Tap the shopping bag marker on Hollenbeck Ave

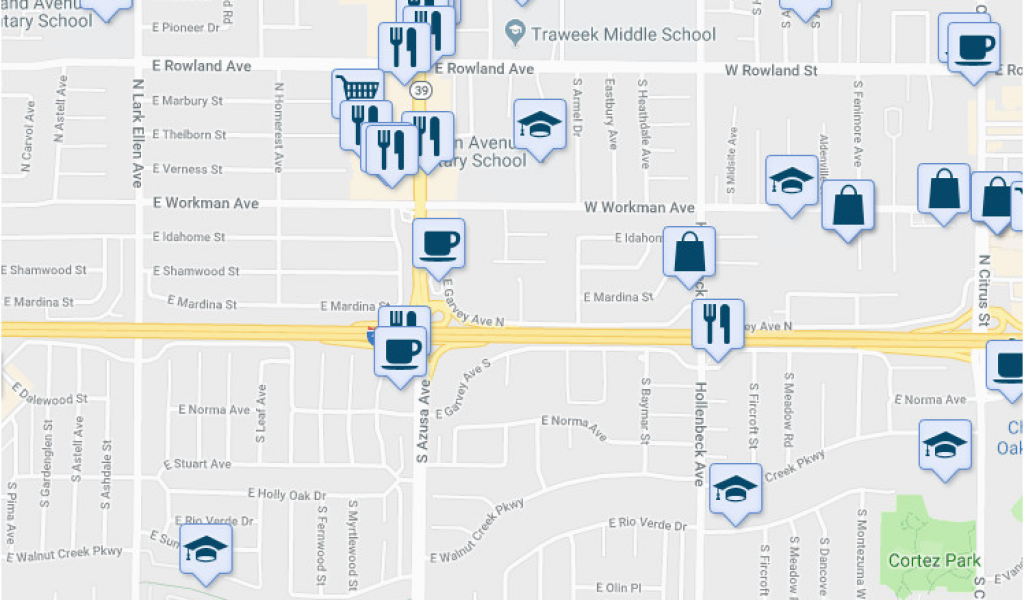click(690, 251)
